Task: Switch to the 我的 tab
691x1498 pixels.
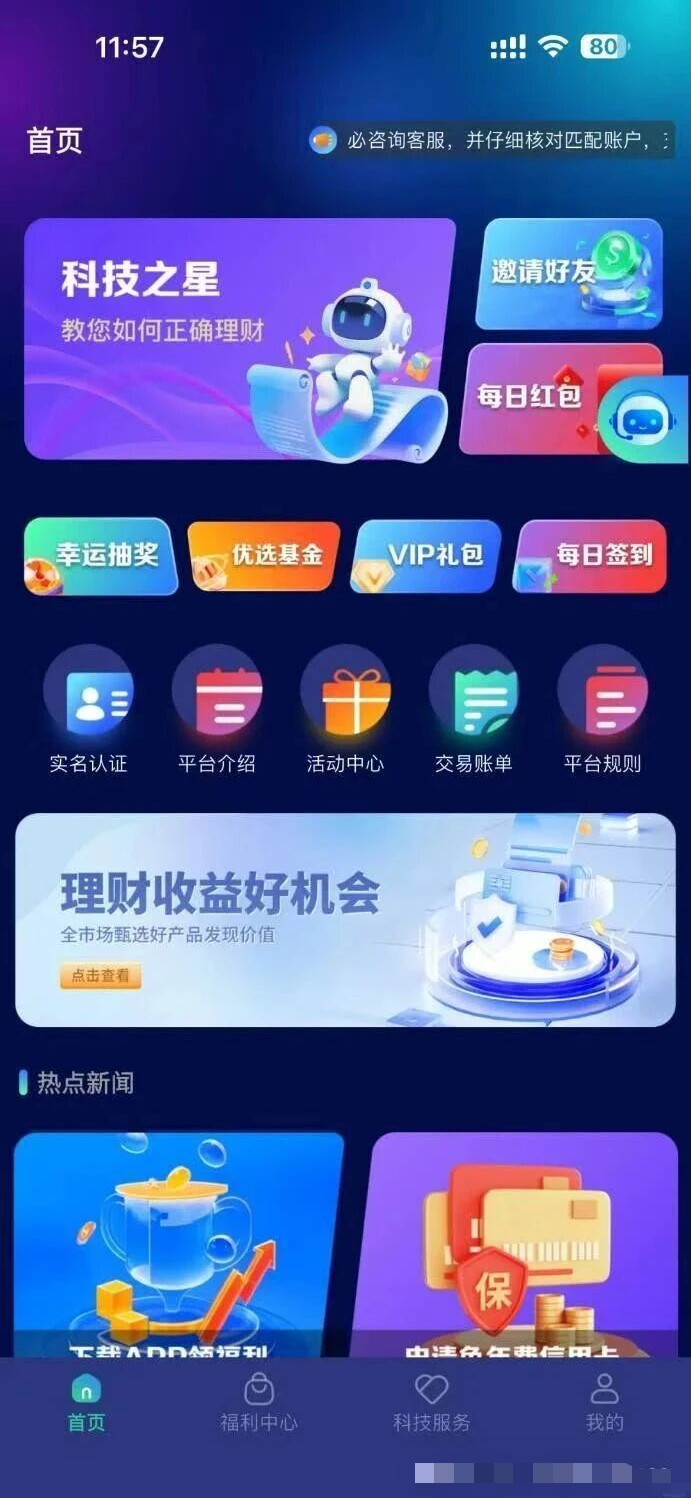Action: pos(604,1402)
